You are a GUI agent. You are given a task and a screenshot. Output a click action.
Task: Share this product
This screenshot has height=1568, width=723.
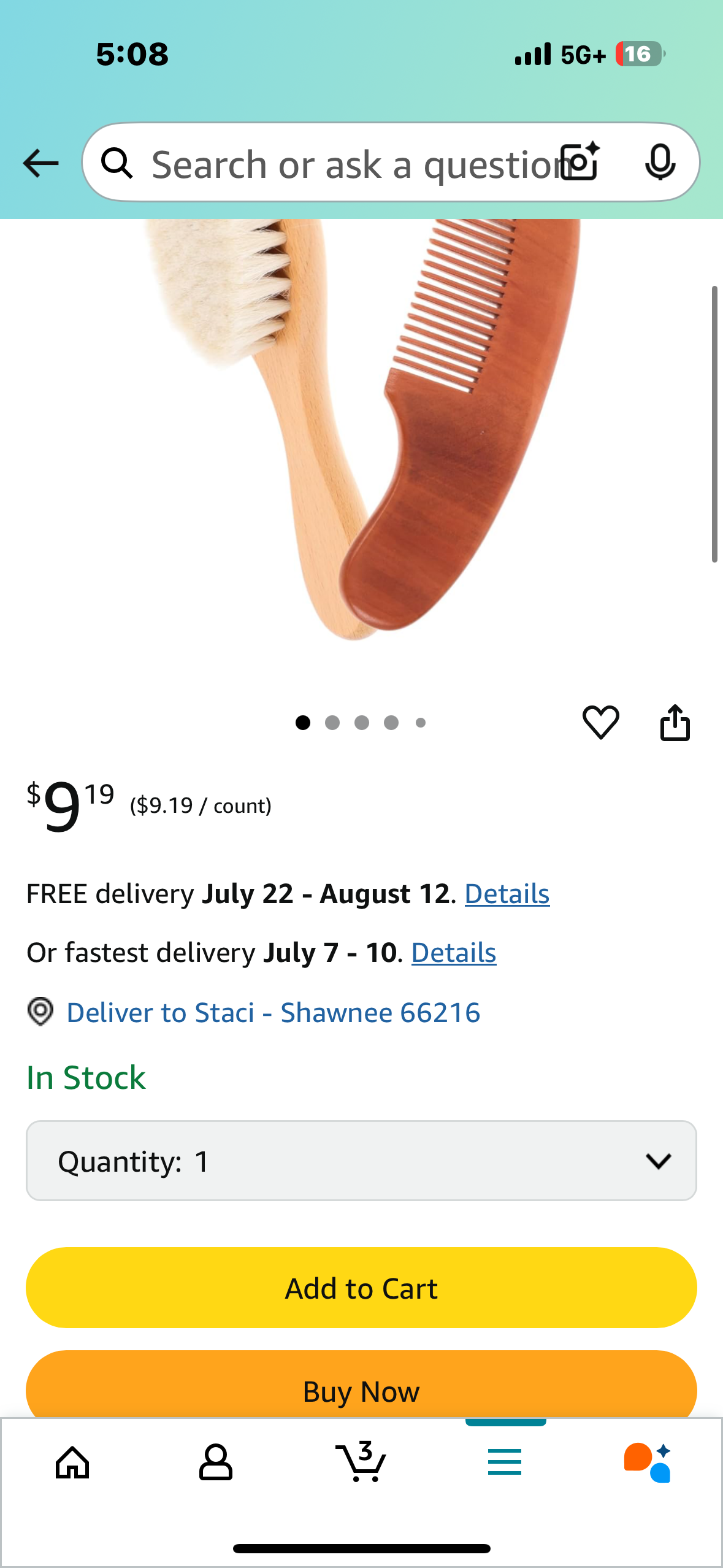[675, 722]
